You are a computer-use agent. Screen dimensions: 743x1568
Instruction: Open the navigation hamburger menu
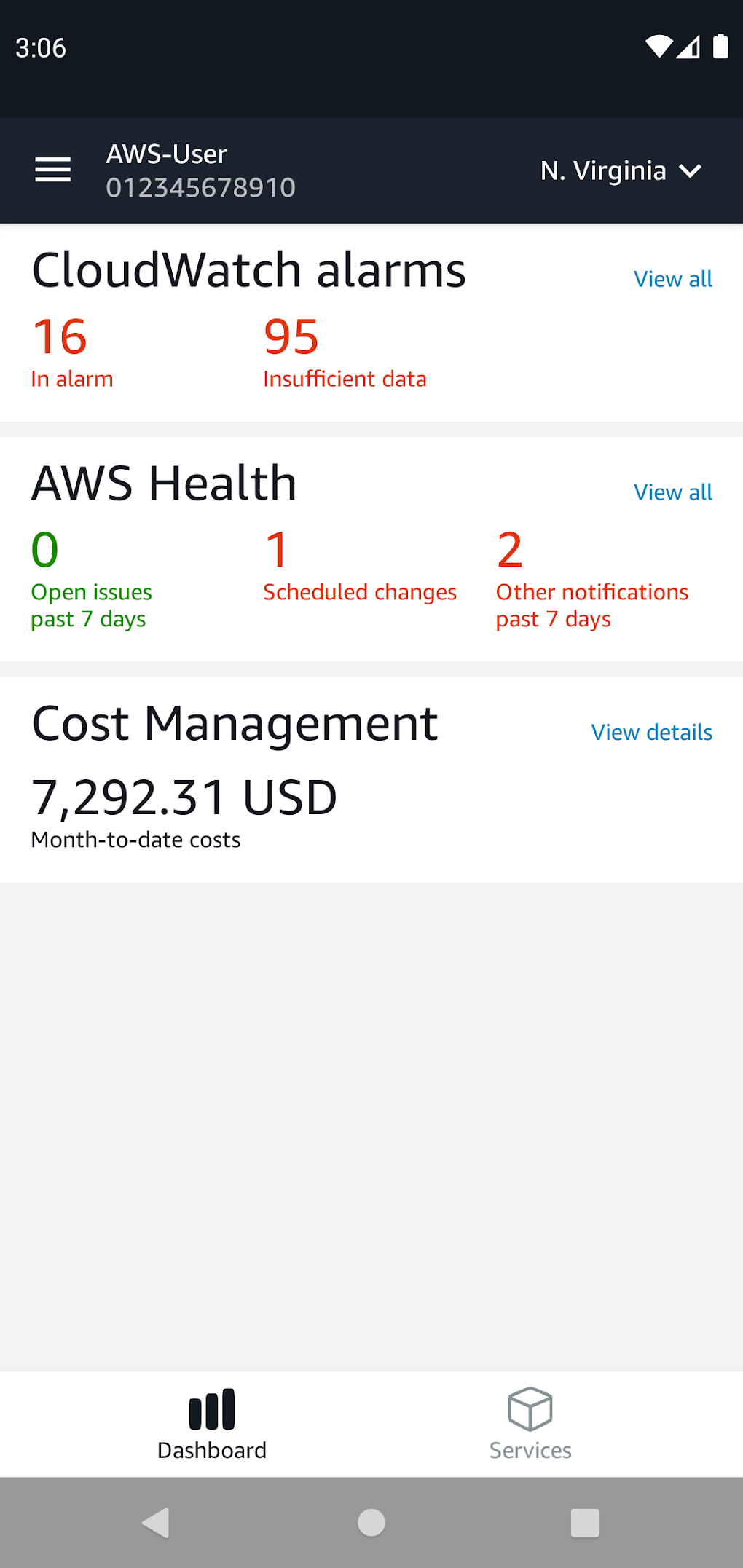(53, 170)
